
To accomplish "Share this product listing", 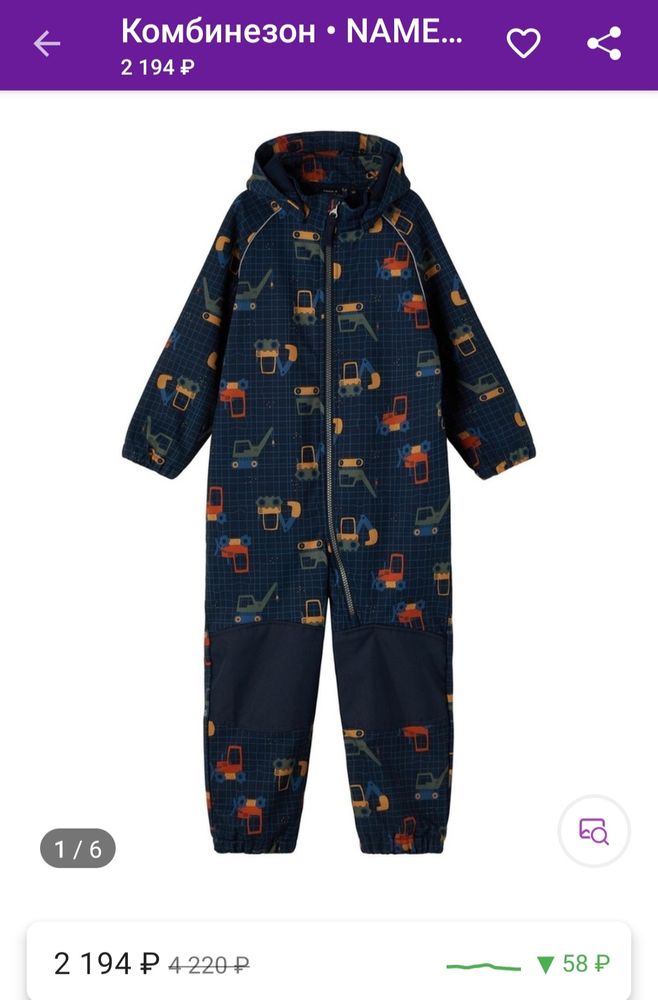I will coord(604,44).
